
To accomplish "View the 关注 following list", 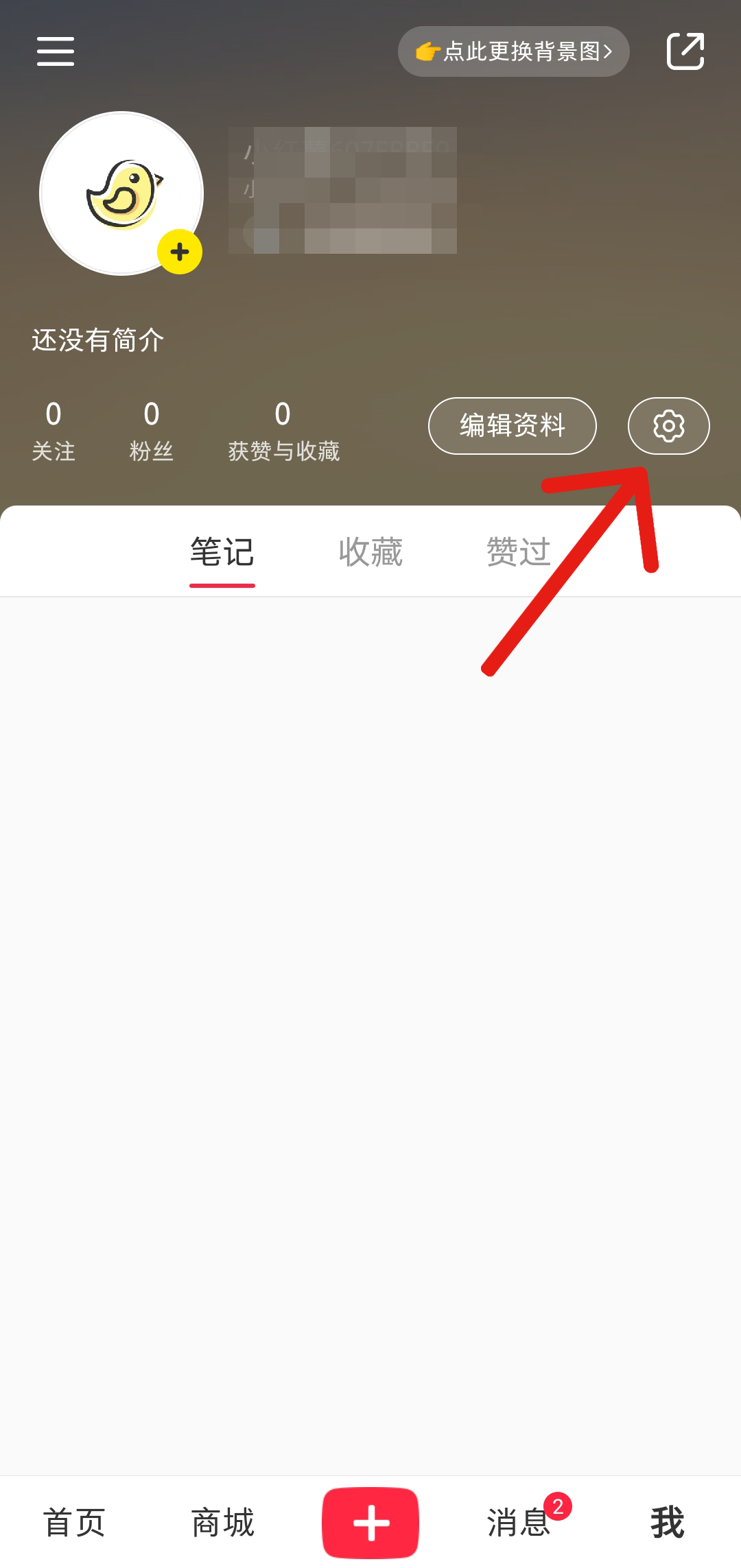I will click(54, 431).
